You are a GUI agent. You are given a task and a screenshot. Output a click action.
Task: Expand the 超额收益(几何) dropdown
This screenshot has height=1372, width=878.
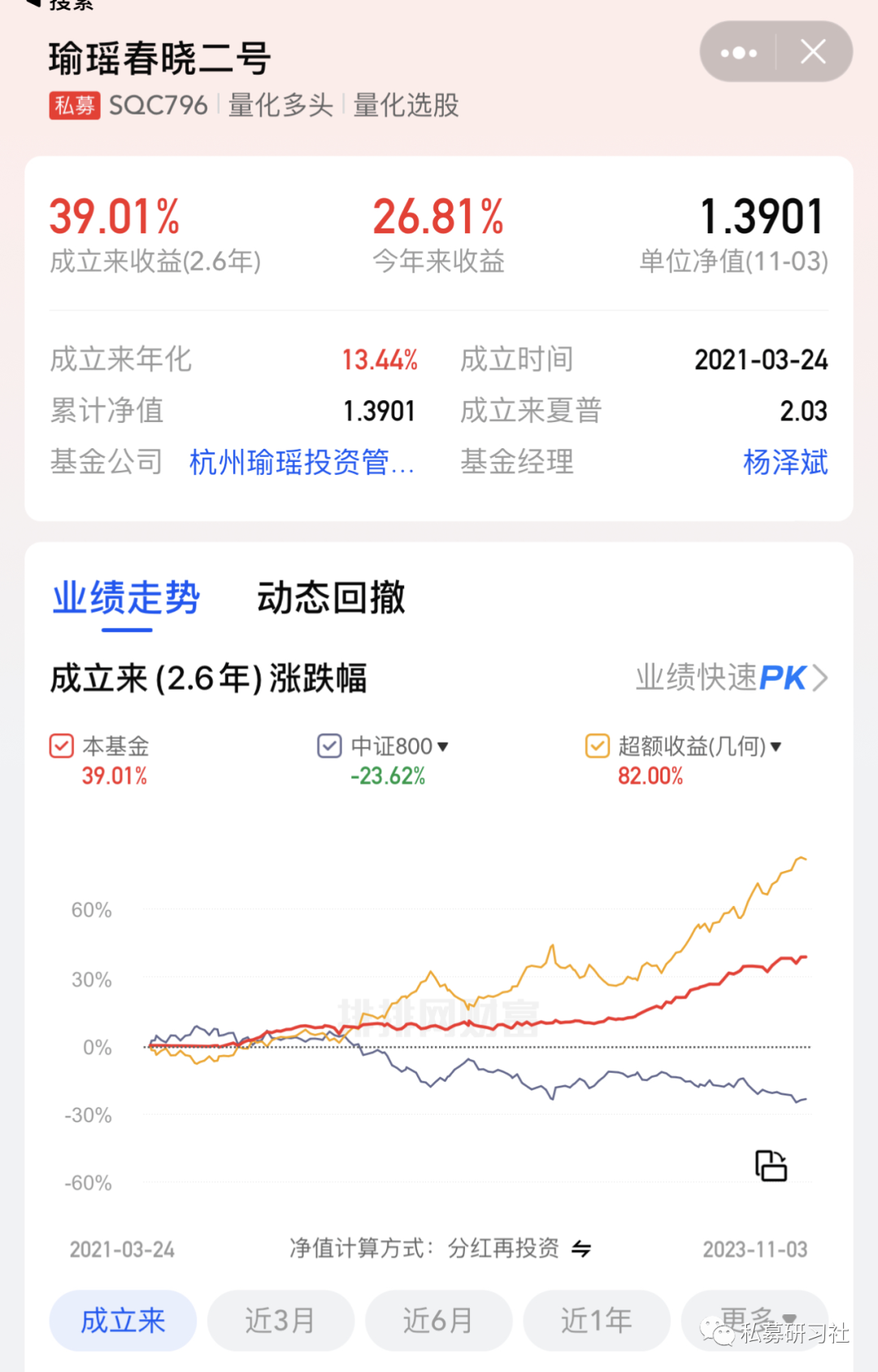point(776,747)
